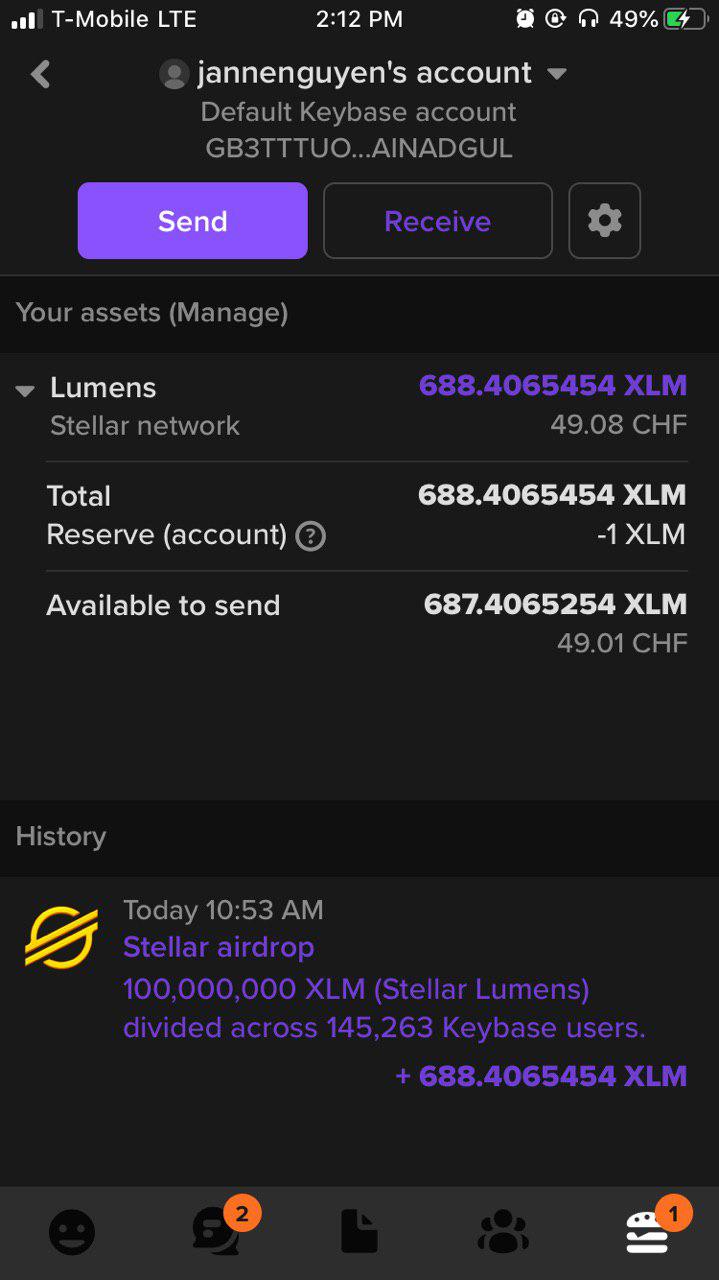Open the Receive option
This screenshot has width=719, height=1280.
pos(437,221)
